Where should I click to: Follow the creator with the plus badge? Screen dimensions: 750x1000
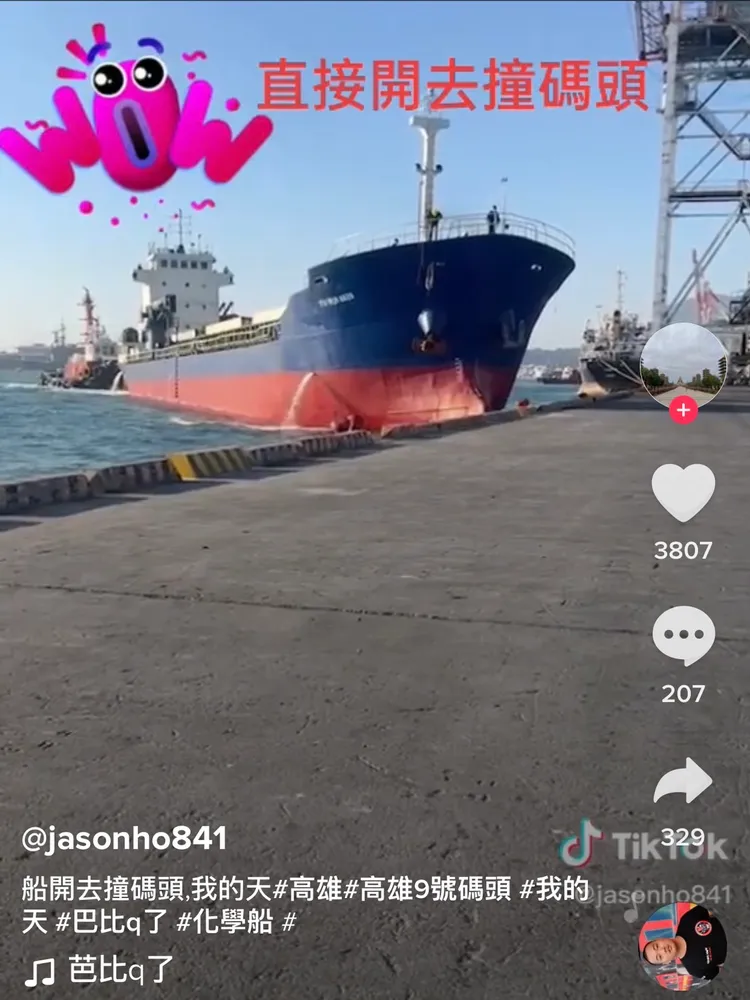(x=683, y=410)
